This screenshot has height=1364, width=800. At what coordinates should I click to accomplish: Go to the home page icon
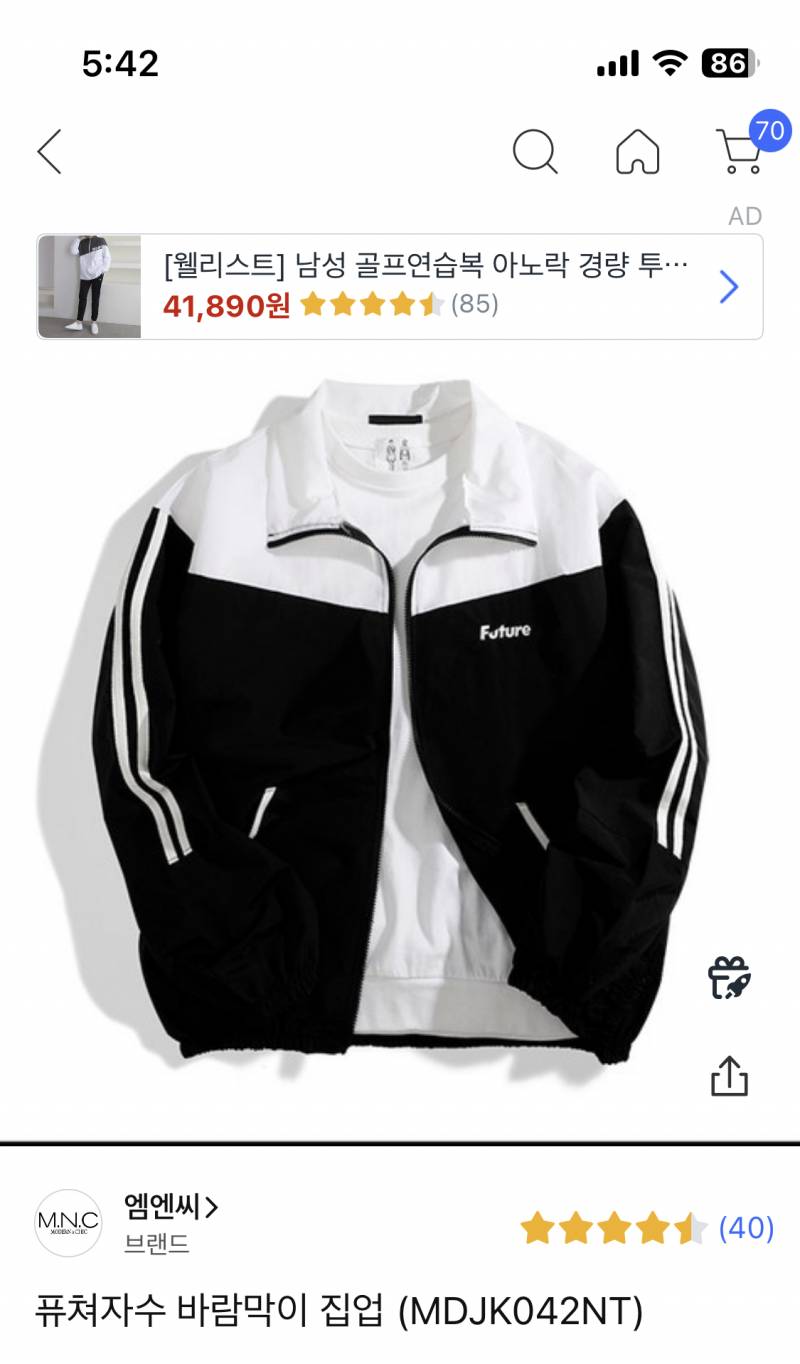(637, 152)
